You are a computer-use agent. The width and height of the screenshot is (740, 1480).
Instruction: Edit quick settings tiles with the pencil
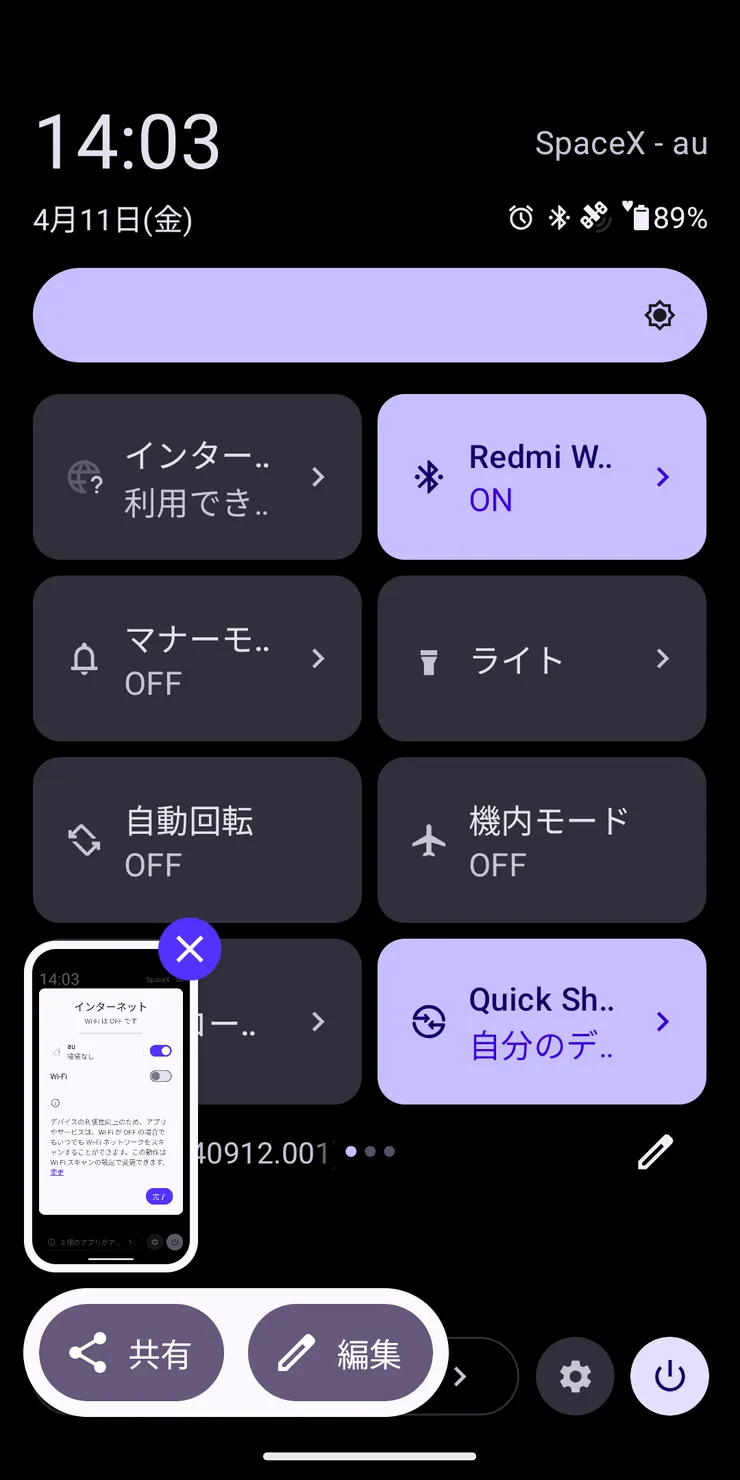pyautogui.click(x=655, y=1152)
